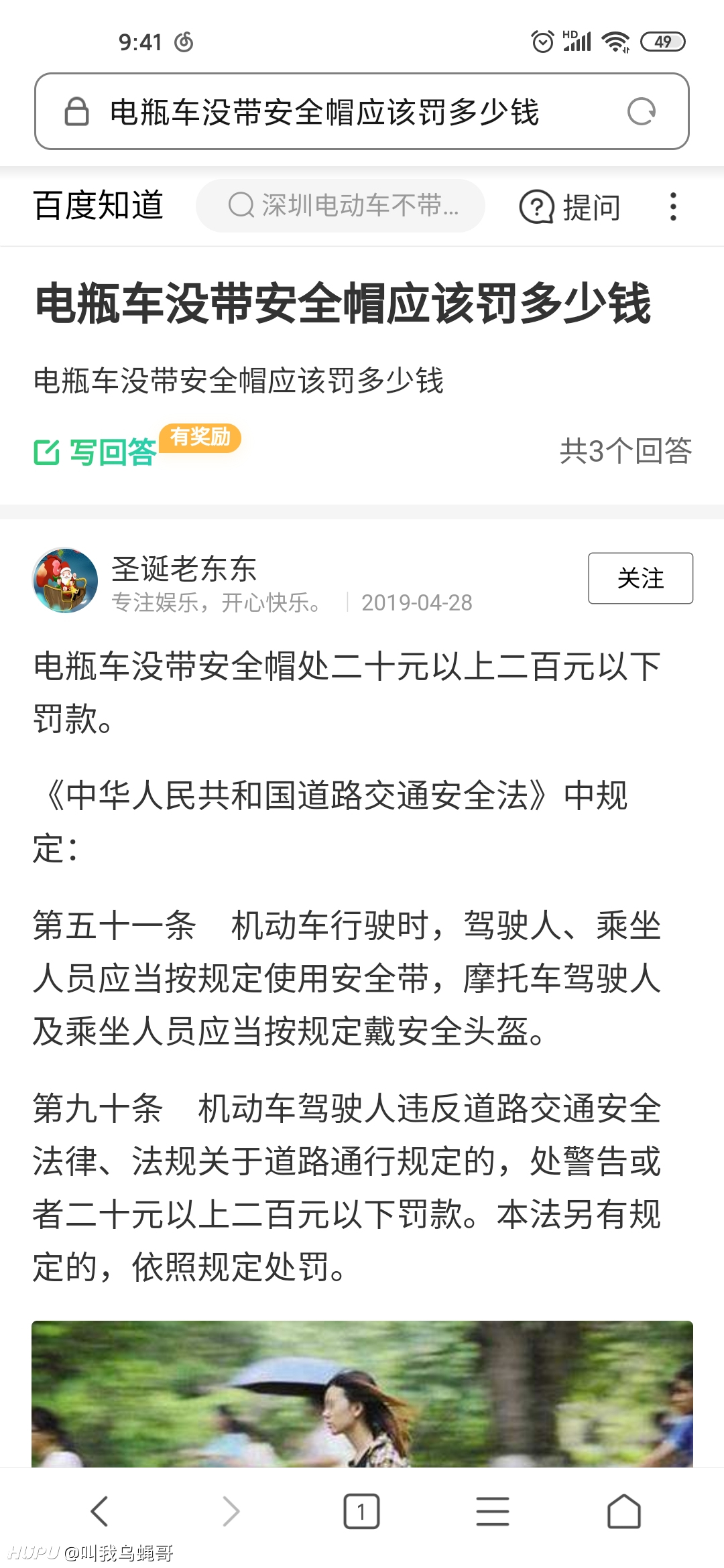Go back with the browser back arrow
The image size is (724, 1568).
(99, 1512)
